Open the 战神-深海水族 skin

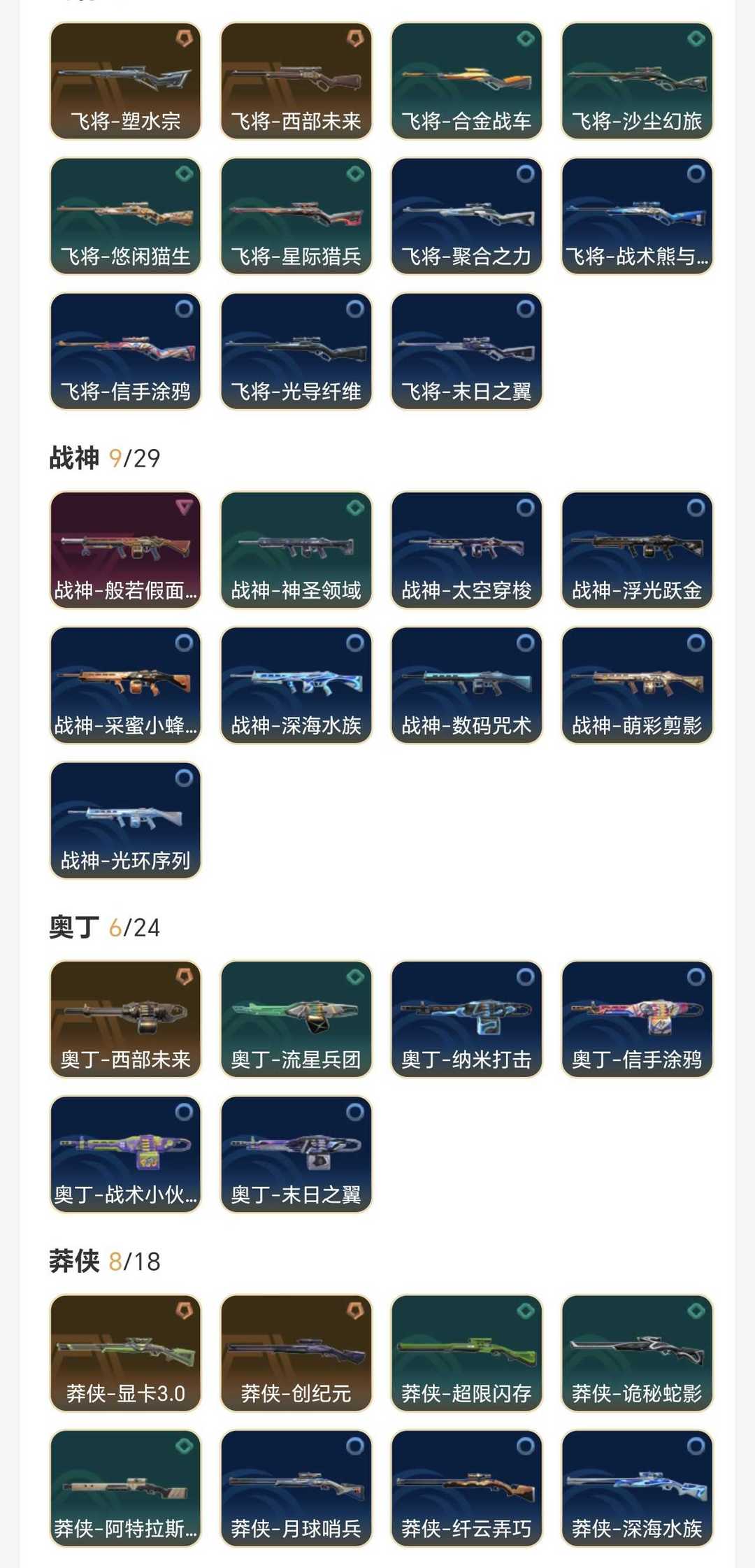coord(296,685)
